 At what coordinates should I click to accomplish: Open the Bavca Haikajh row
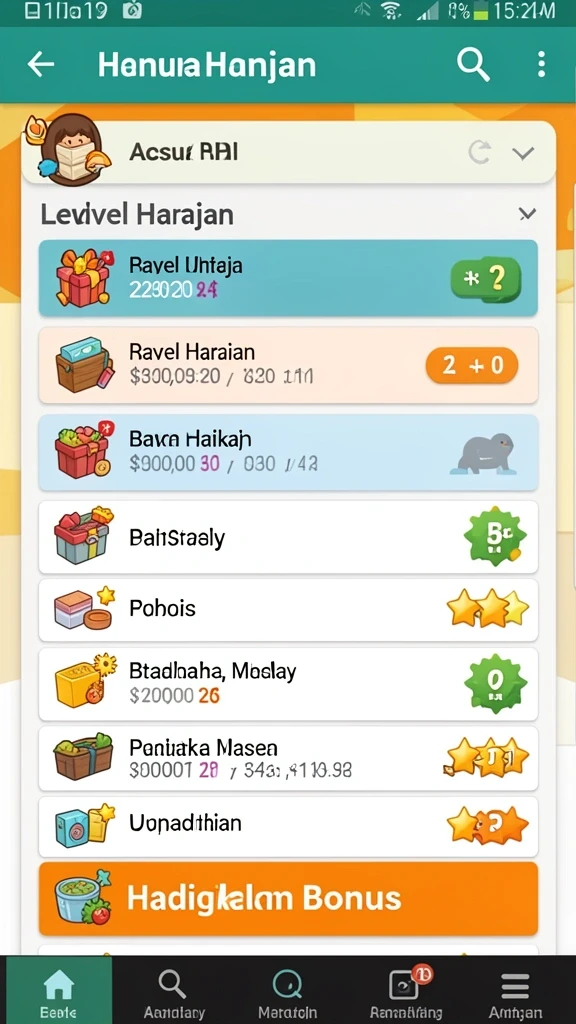288,452
